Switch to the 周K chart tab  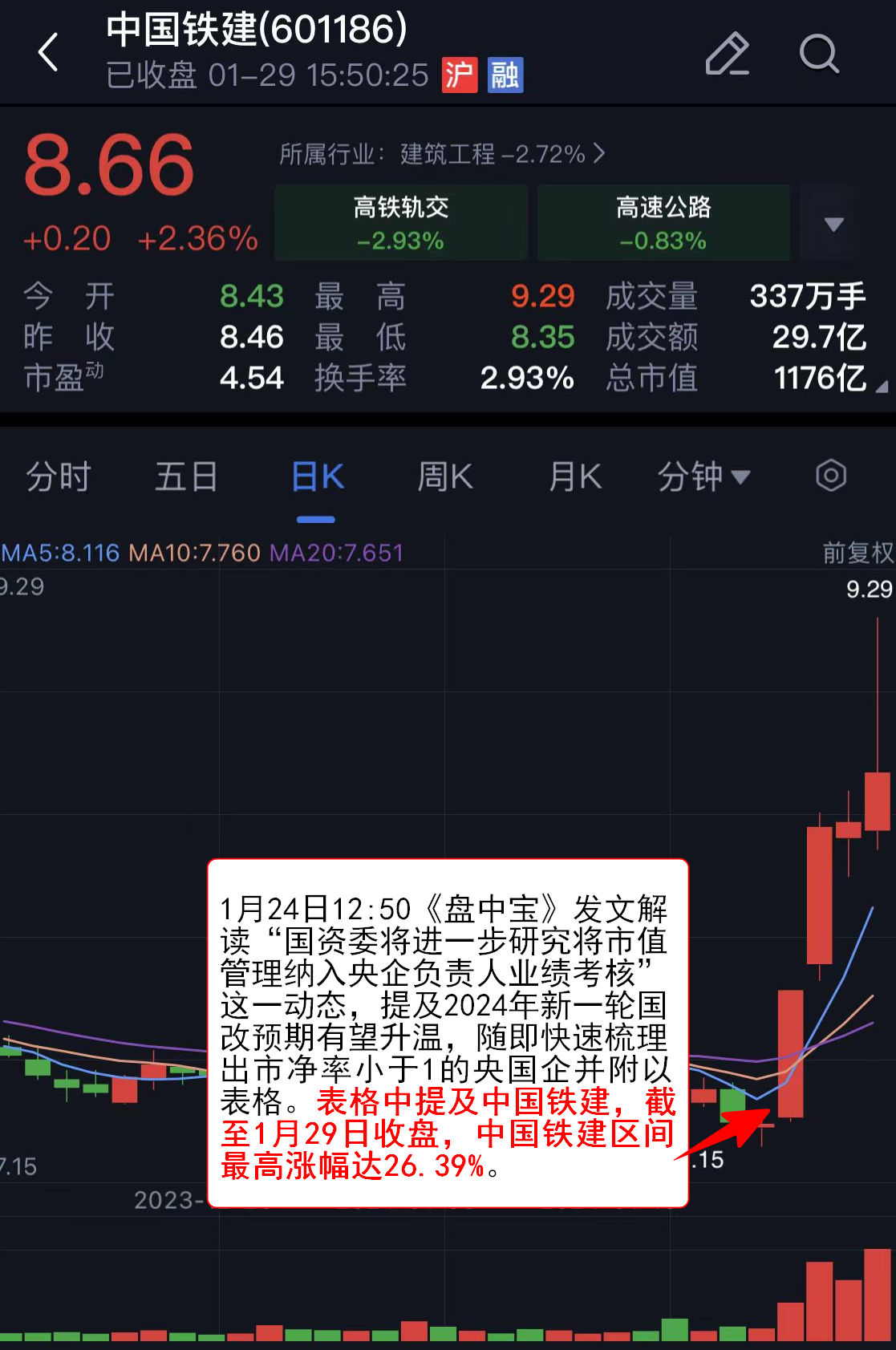445,476
